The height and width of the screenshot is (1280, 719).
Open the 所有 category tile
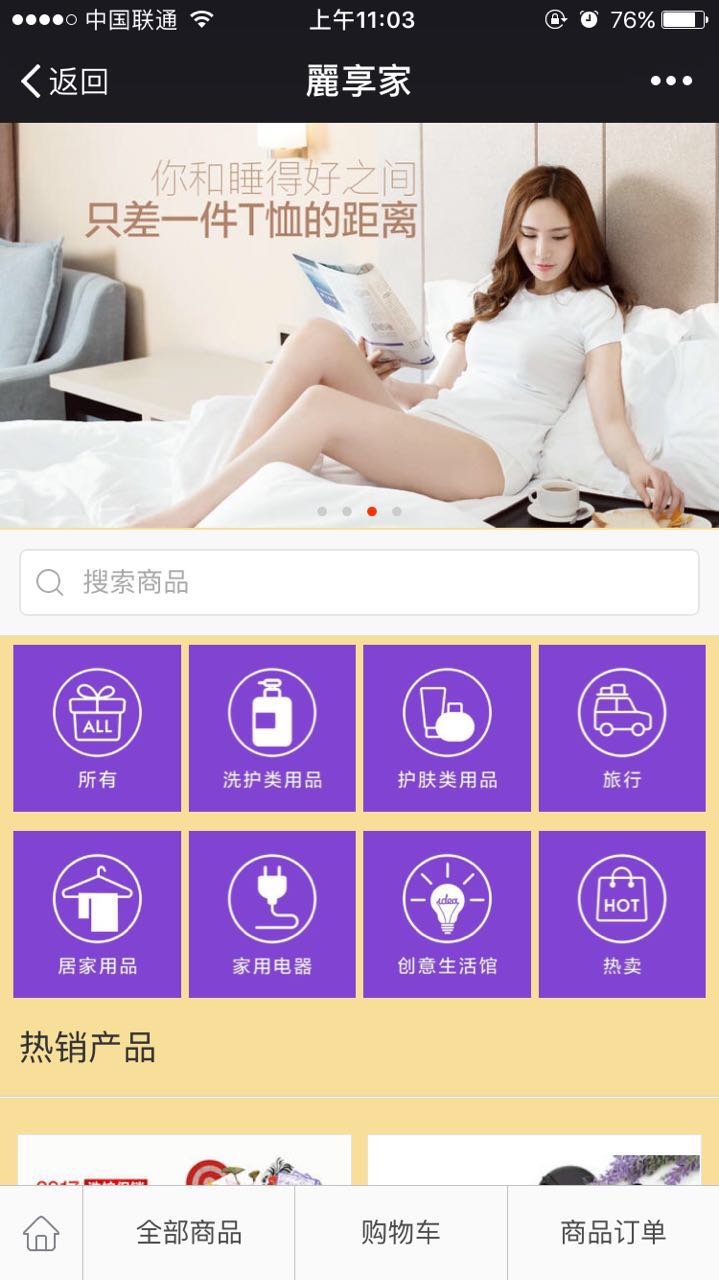pyautogui.click(x=97, y=728)
